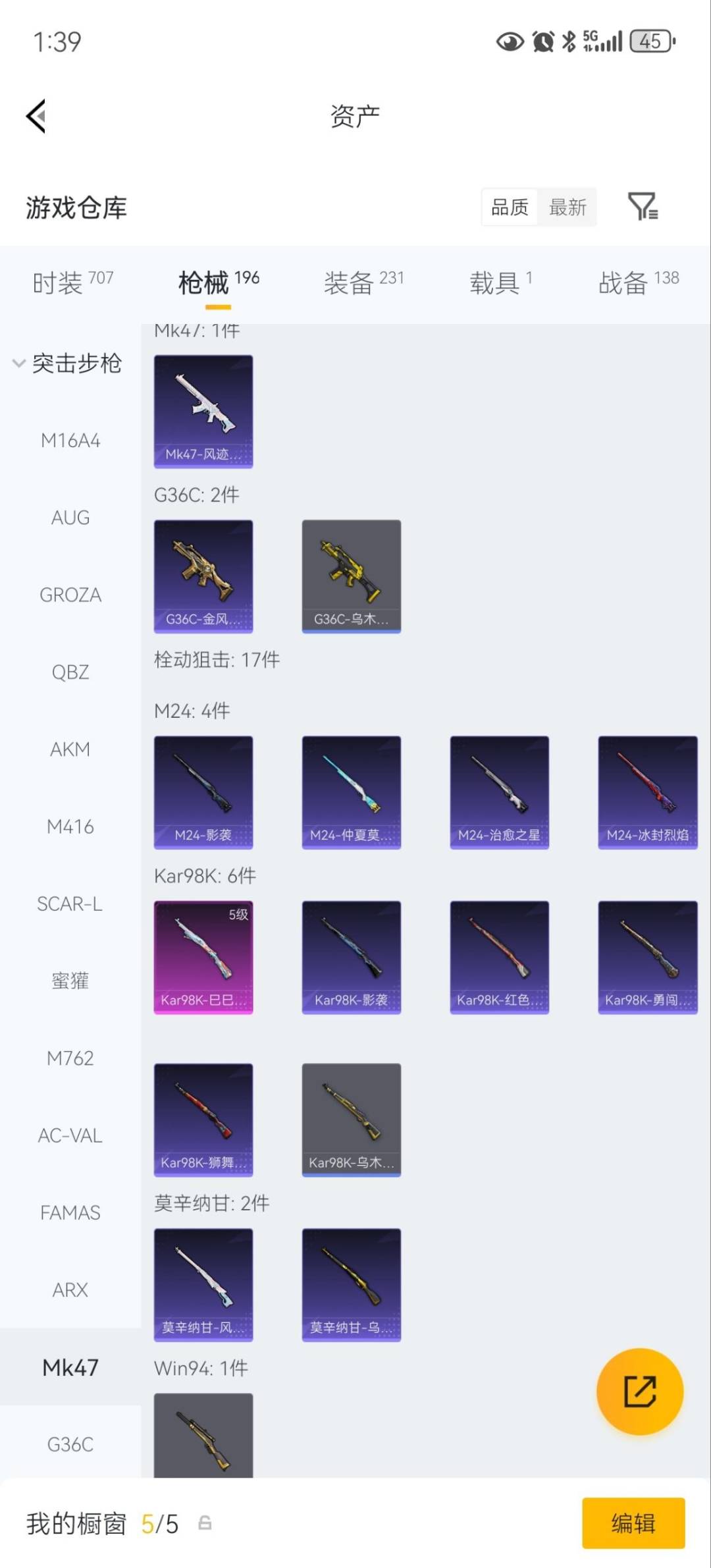This screenshot has height=1568, width=711.
Task: Tap the Mk47-风迹 weapon card
Action: 203,411
